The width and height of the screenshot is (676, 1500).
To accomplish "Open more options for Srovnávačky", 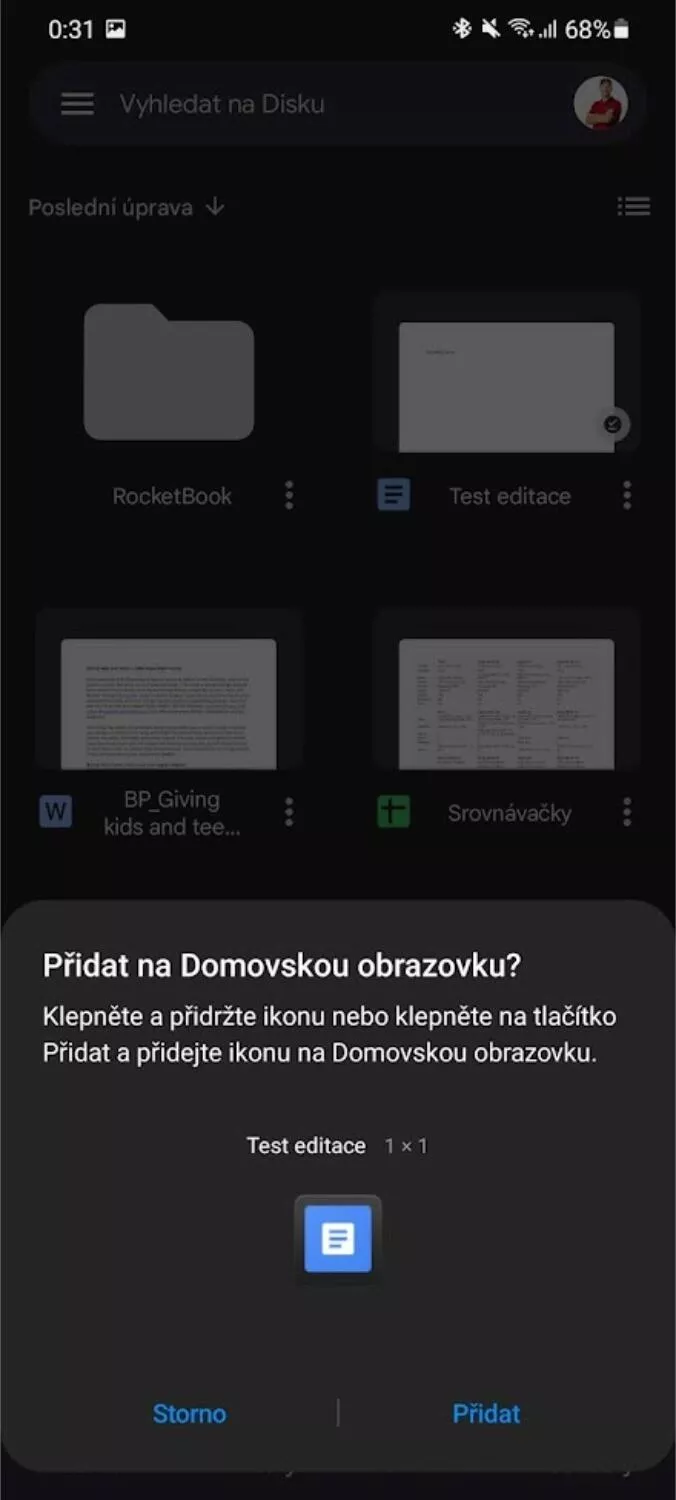I will [x=627, y=812].
